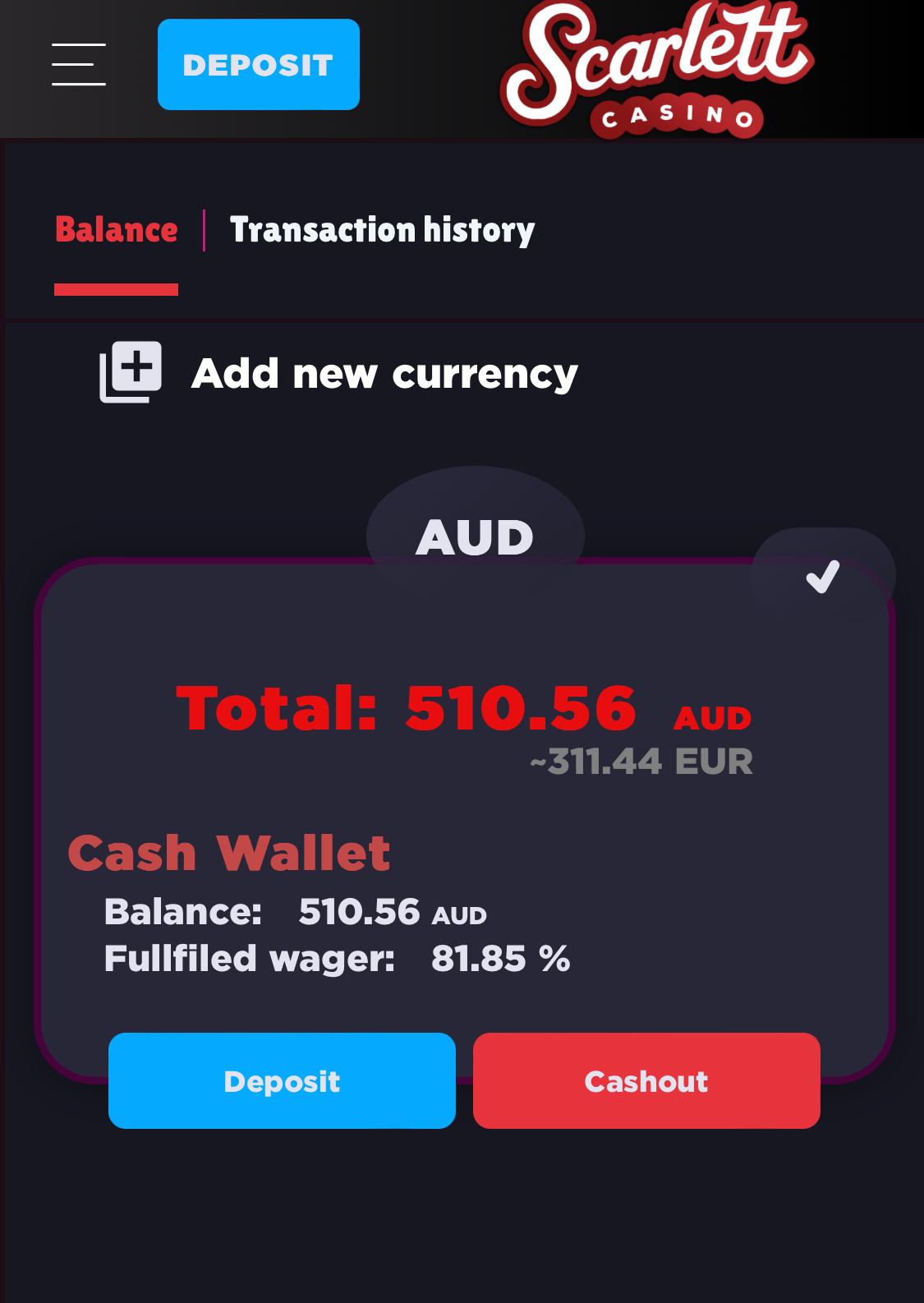Cash out from the AUD wallet
924x1303 pixels.
[x=646, y=1081]
